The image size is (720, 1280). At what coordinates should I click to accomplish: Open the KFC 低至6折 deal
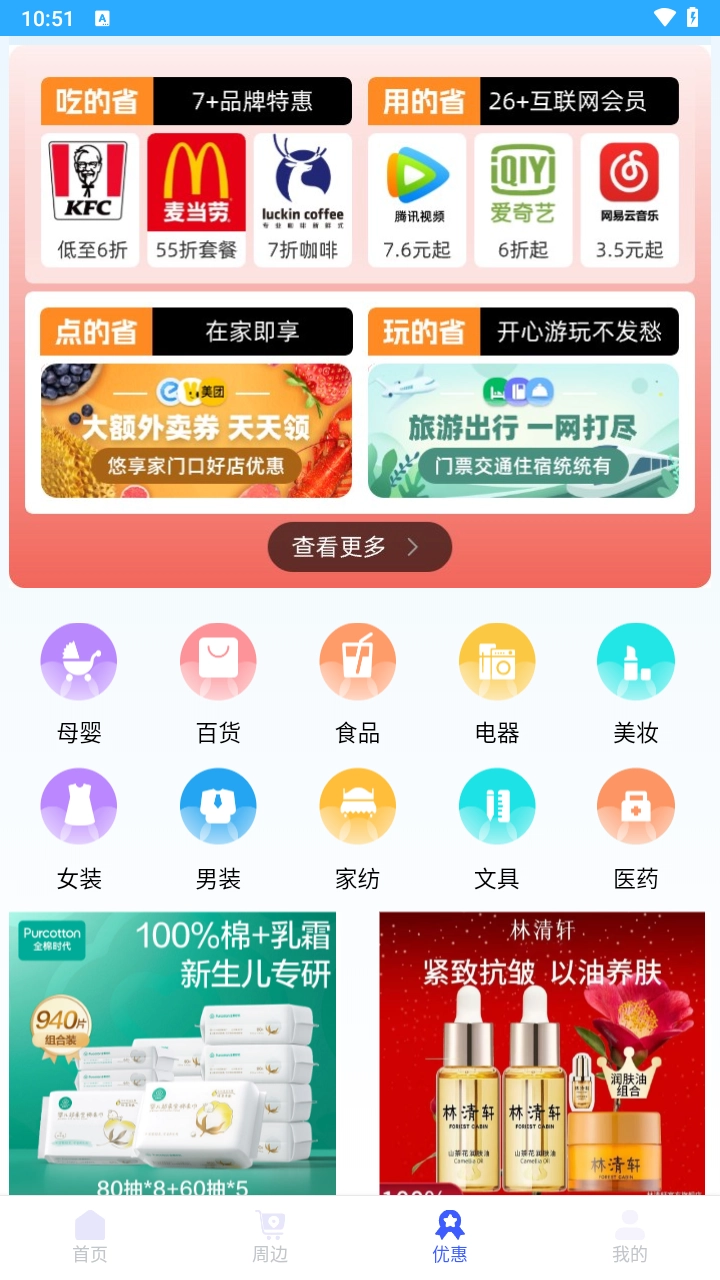[x=89, y=200]
